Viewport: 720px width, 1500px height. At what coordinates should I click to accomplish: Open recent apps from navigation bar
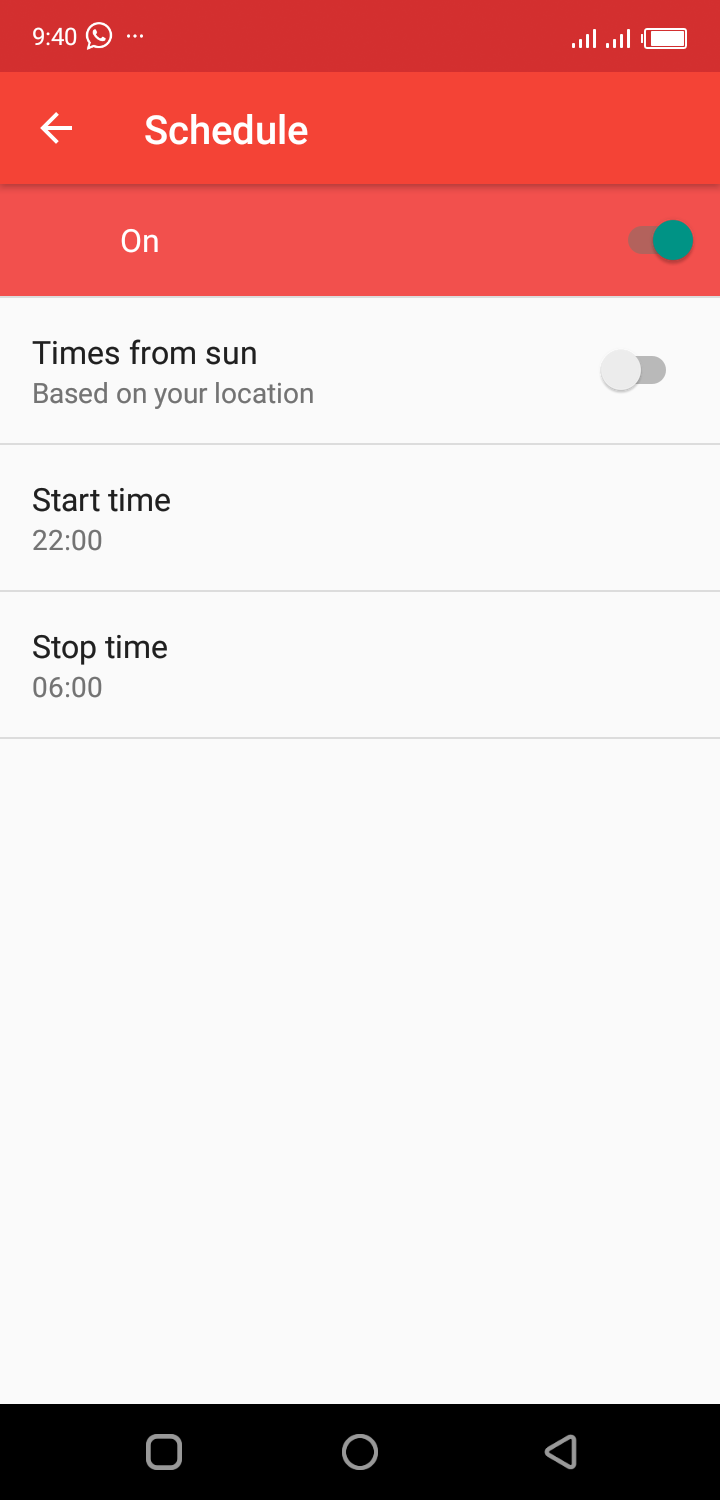click(x=164, y=1452)
